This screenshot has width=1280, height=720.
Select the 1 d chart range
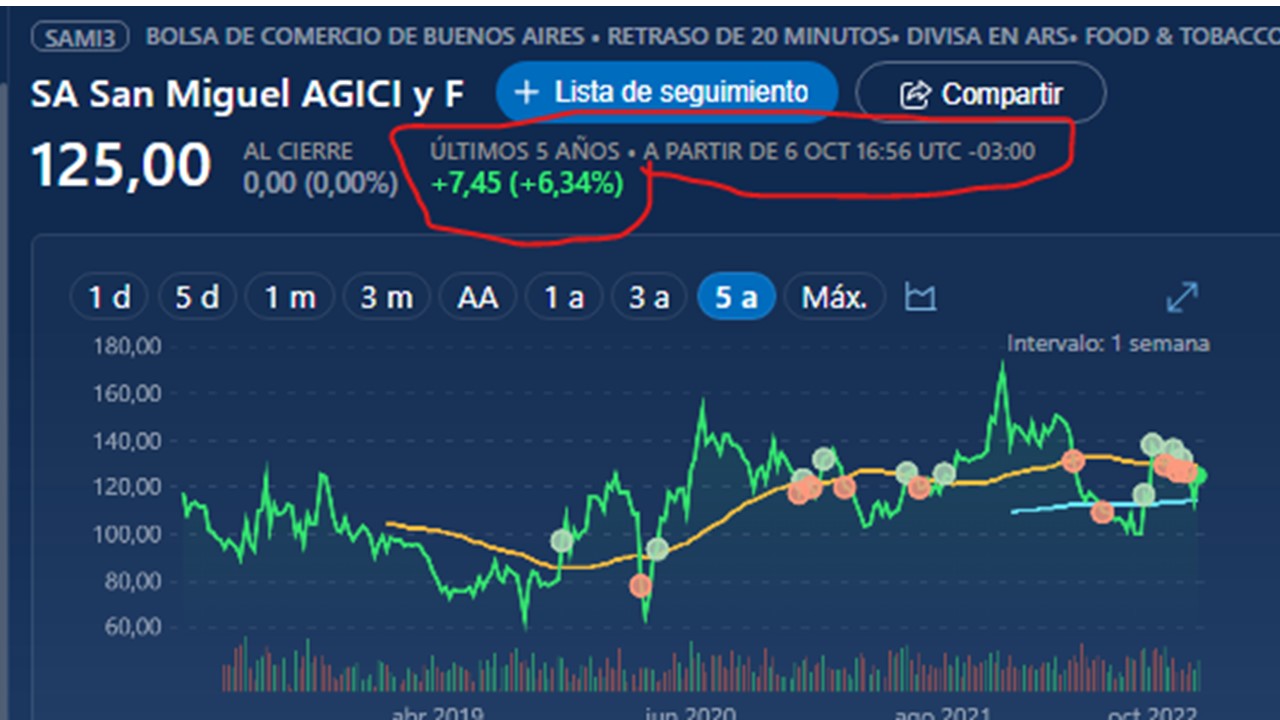(110, 298)
